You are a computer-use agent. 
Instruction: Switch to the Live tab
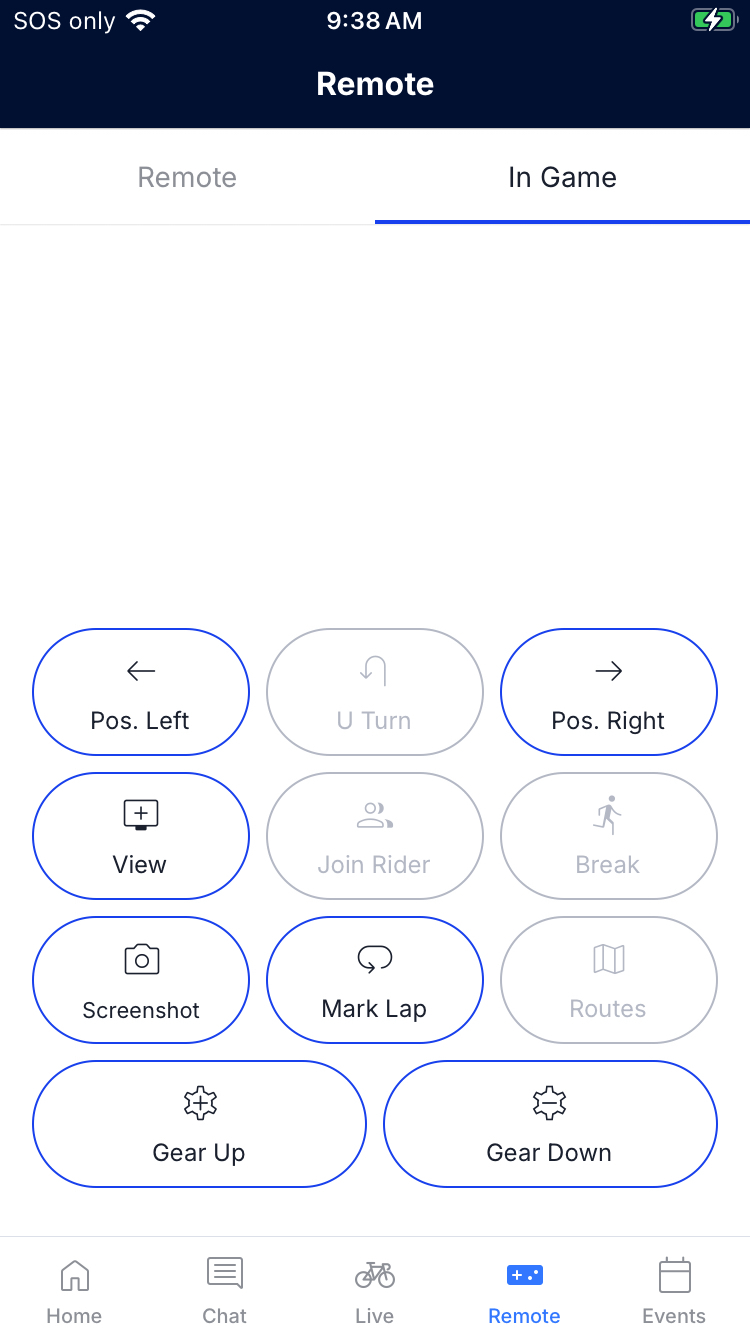pos(375,1290)
